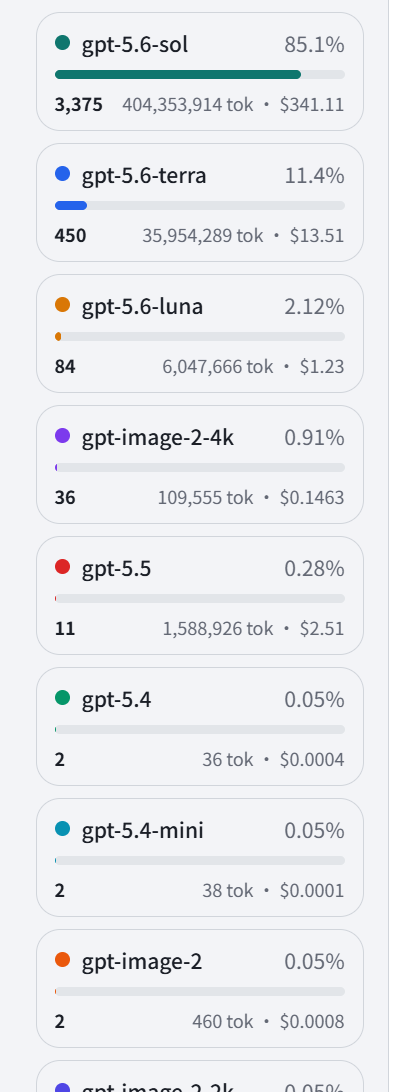The image size is (393, 1092).
Task: Select the gpt-5.4-mini usage card
Action: pos(200,857)
